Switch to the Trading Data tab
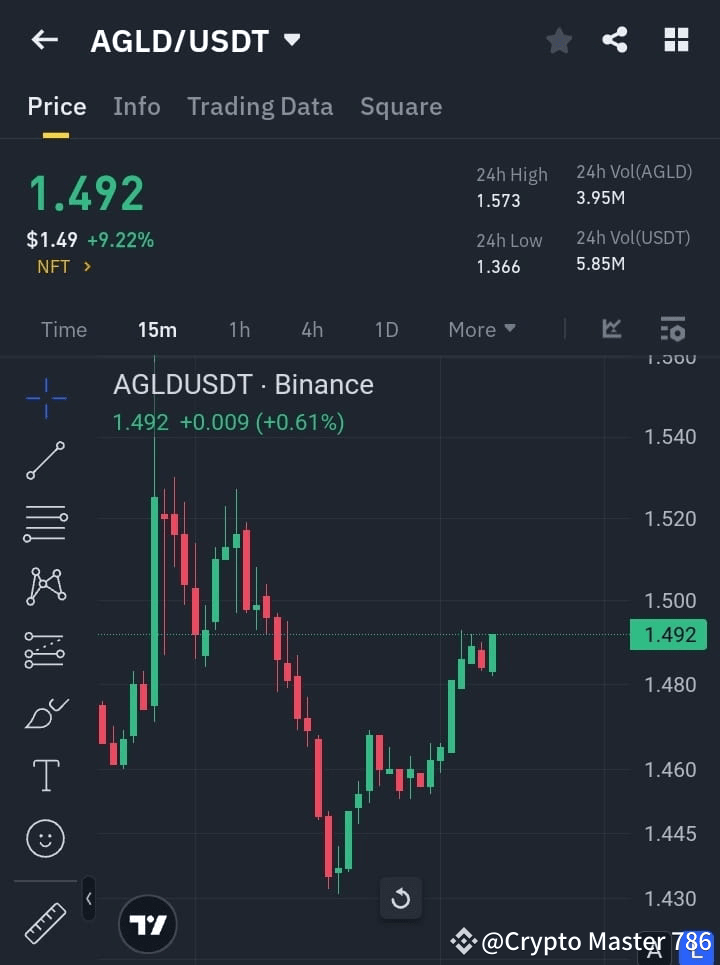 pos(260,106)
